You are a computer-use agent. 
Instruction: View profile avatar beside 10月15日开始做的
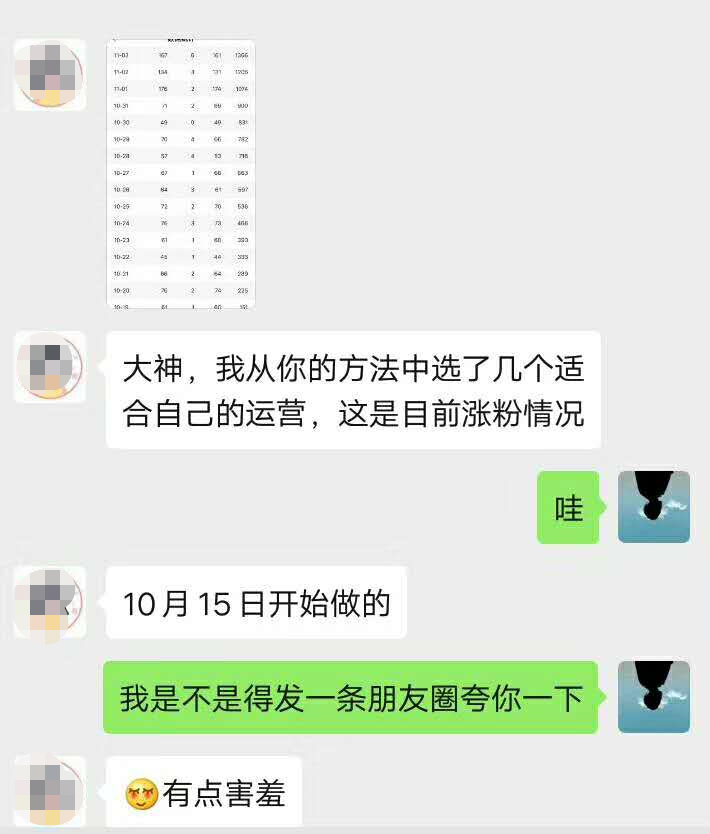pos(49,601)
